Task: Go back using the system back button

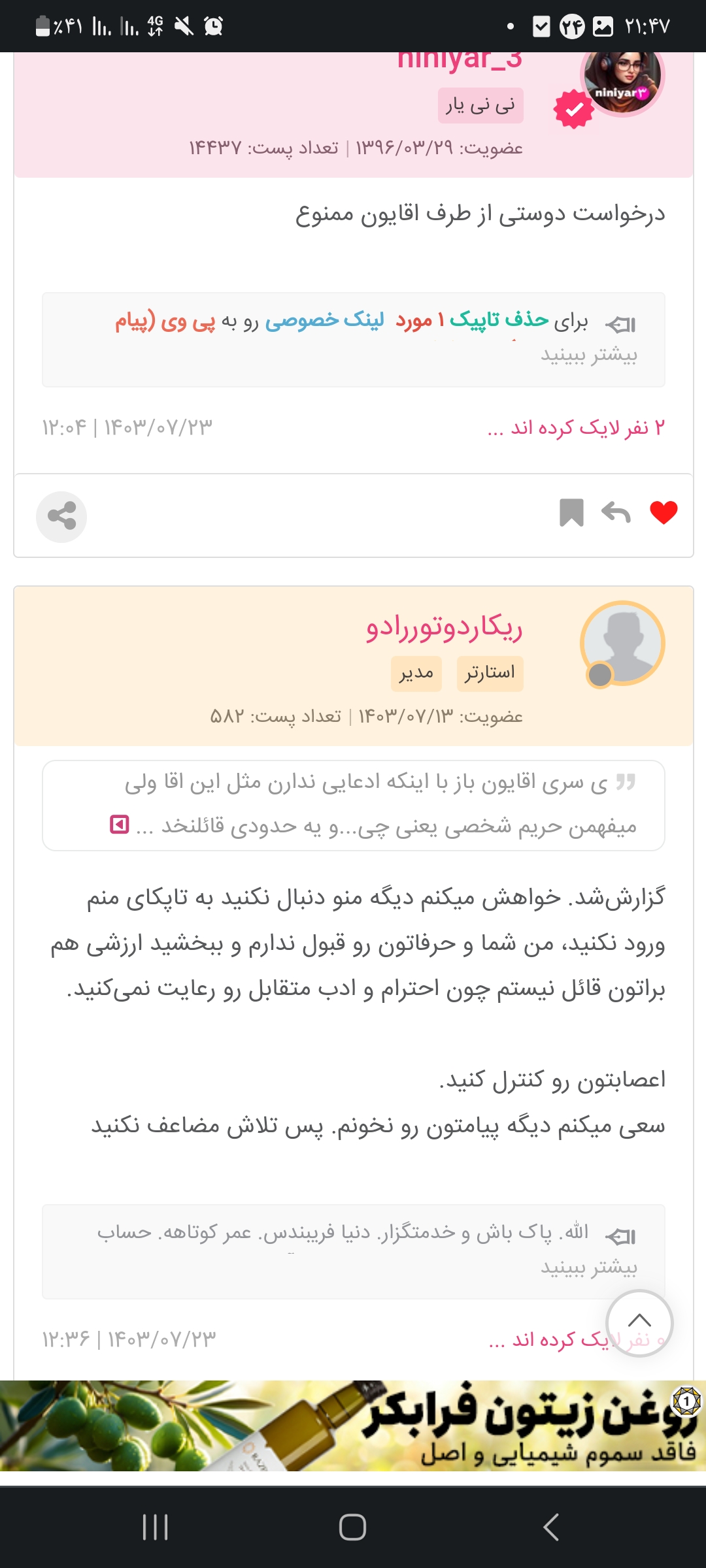Action: 551,1527
